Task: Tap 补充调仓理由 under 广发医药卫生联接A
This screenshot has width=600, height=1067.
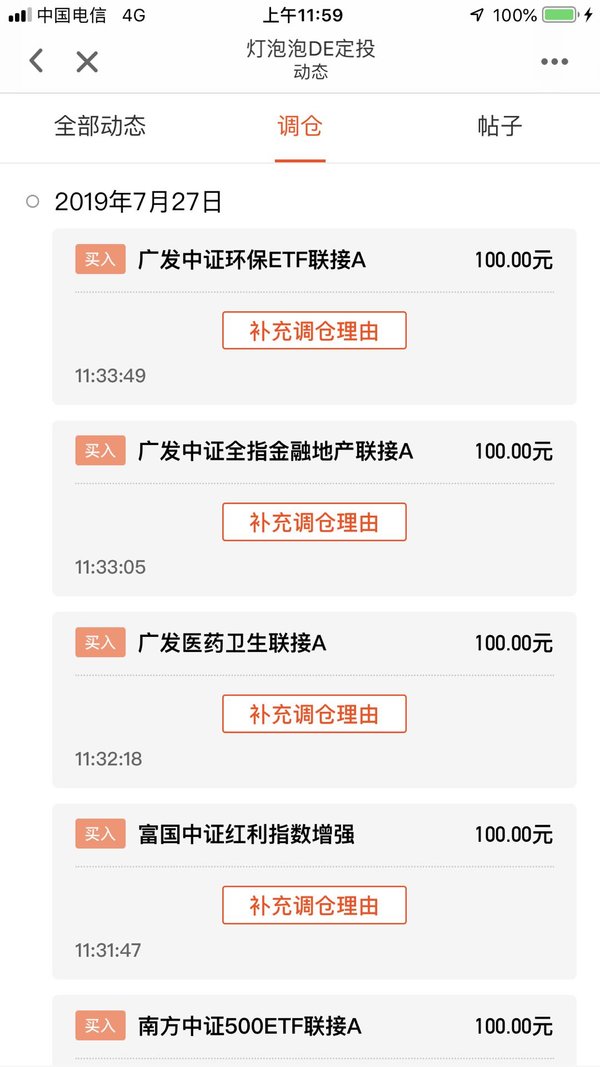Action: [314, 714]
